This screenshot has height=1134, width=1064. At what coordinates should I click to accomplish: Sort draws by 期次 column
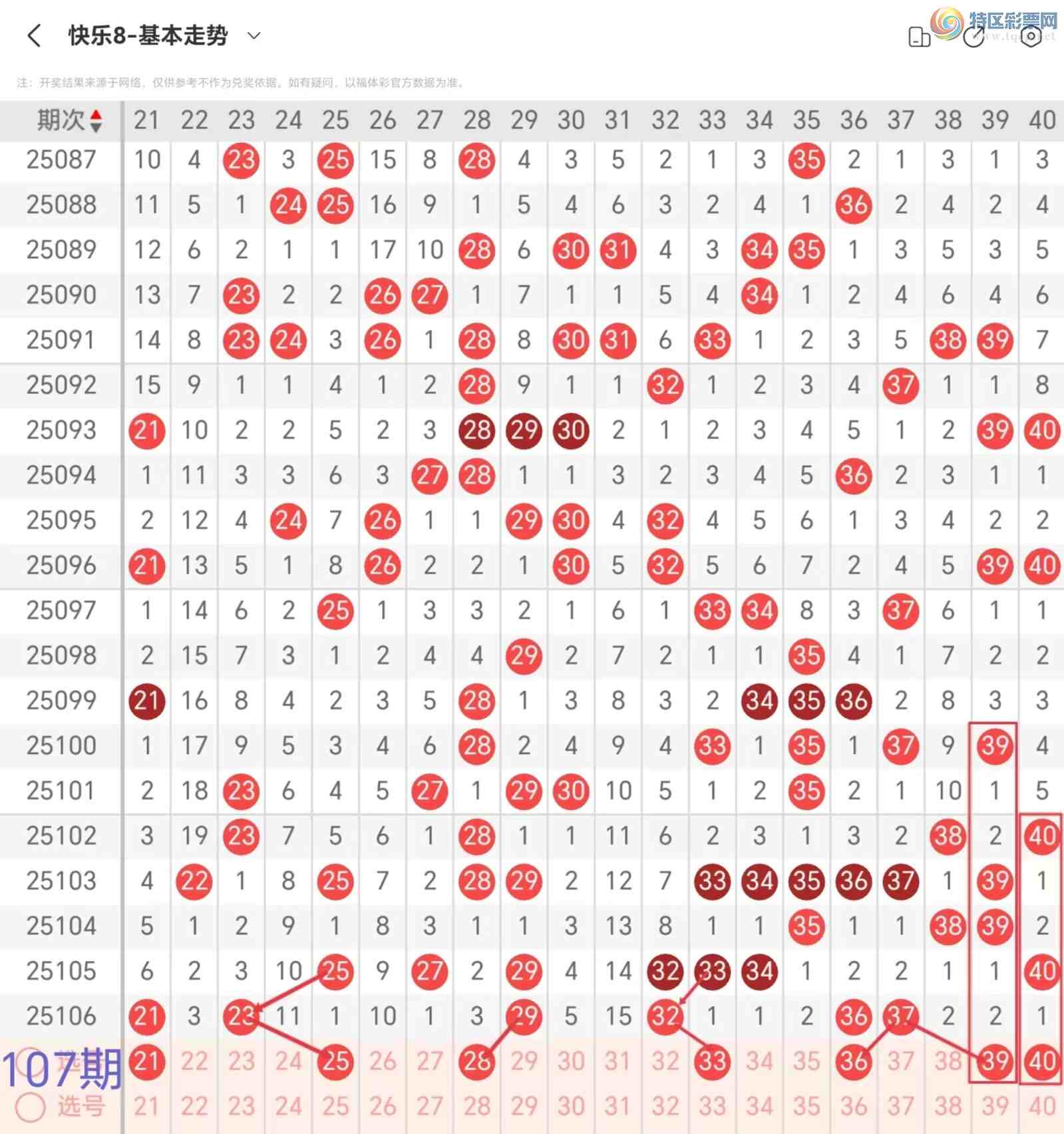(x=69, y=120)
